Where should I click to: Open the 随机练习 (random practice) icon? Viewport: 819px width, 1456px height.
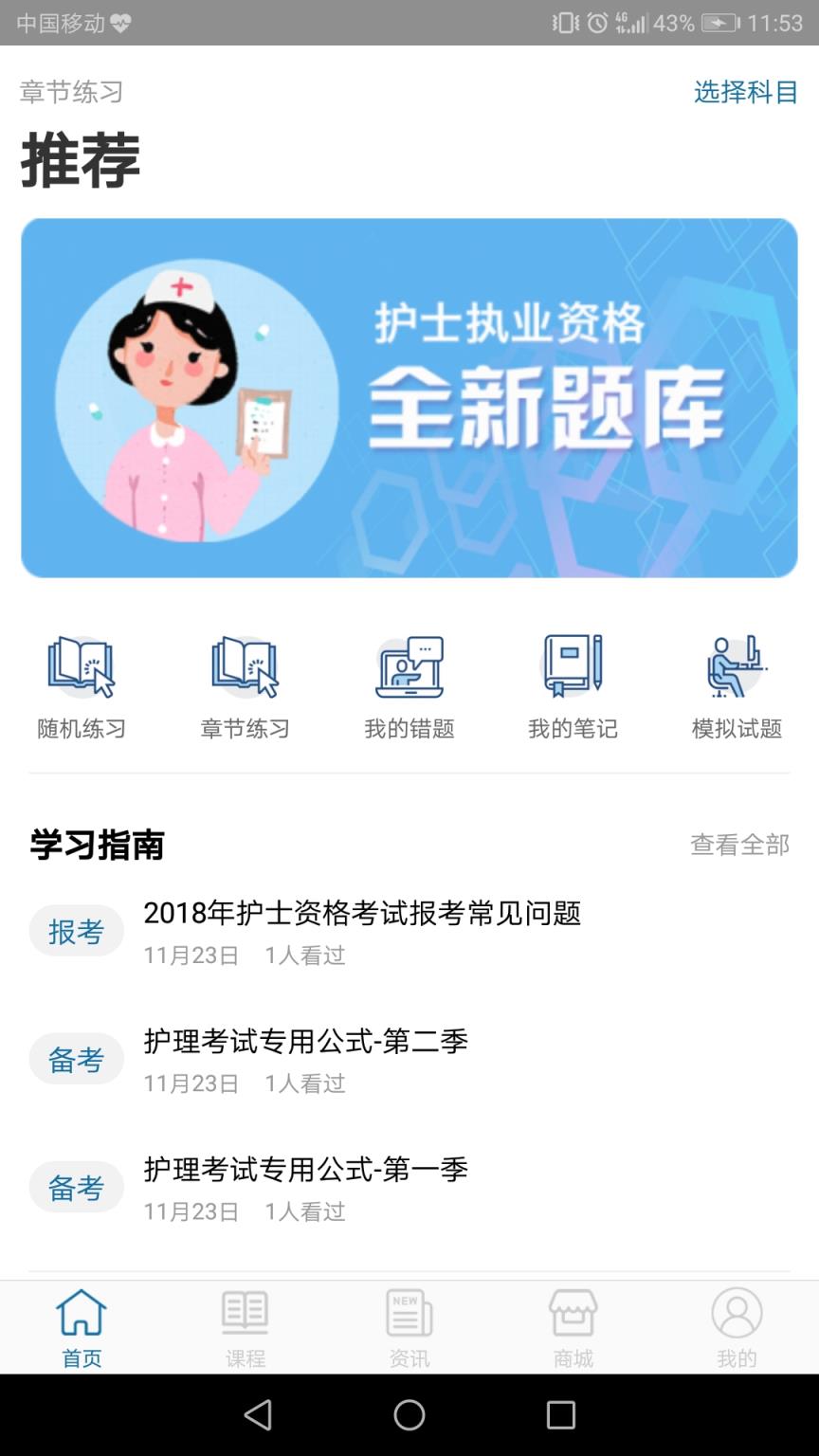[x=81, y=682]
